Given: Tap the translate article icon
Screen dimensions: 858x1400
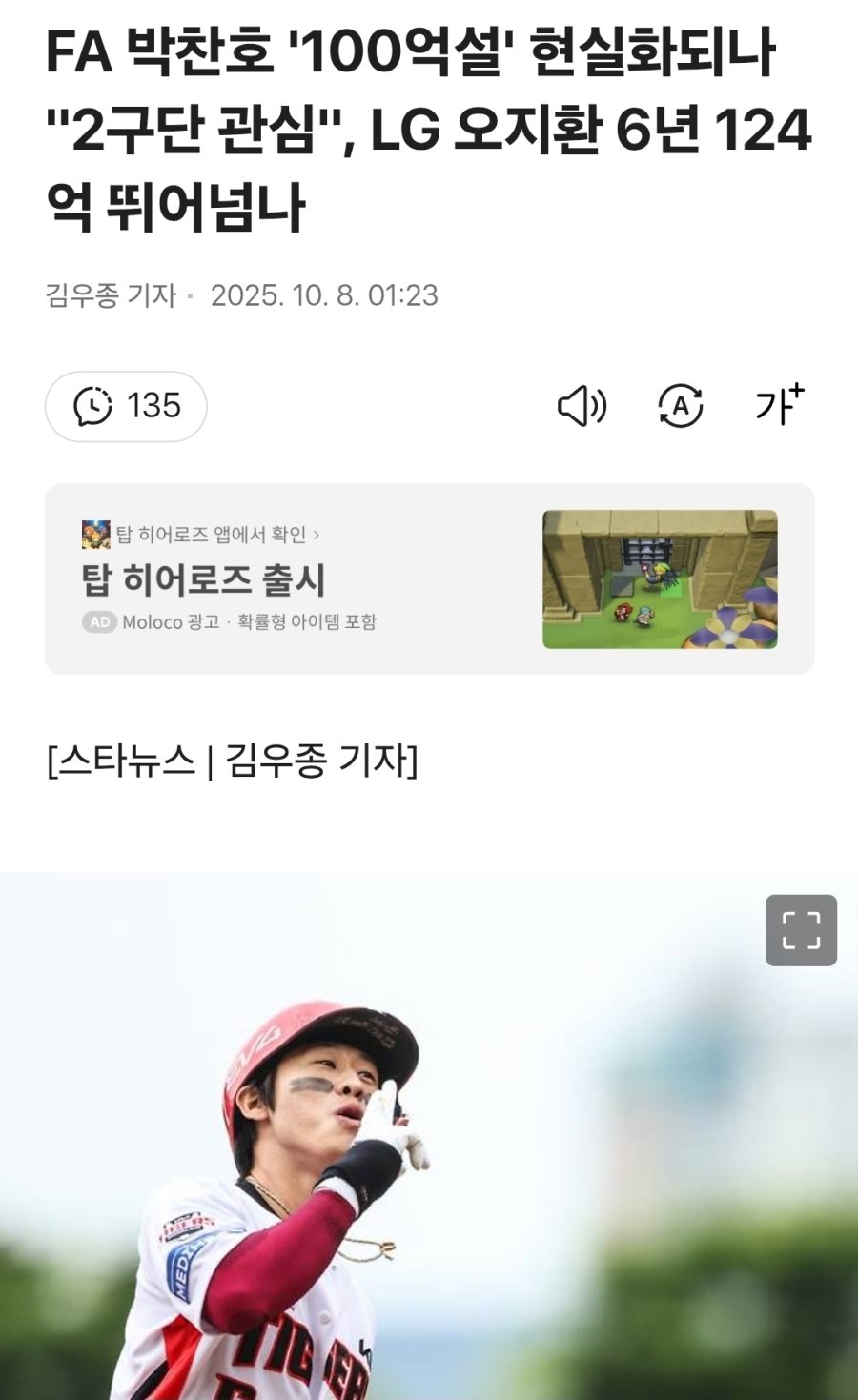Looking at the screenshot, I should coord(681,406).
